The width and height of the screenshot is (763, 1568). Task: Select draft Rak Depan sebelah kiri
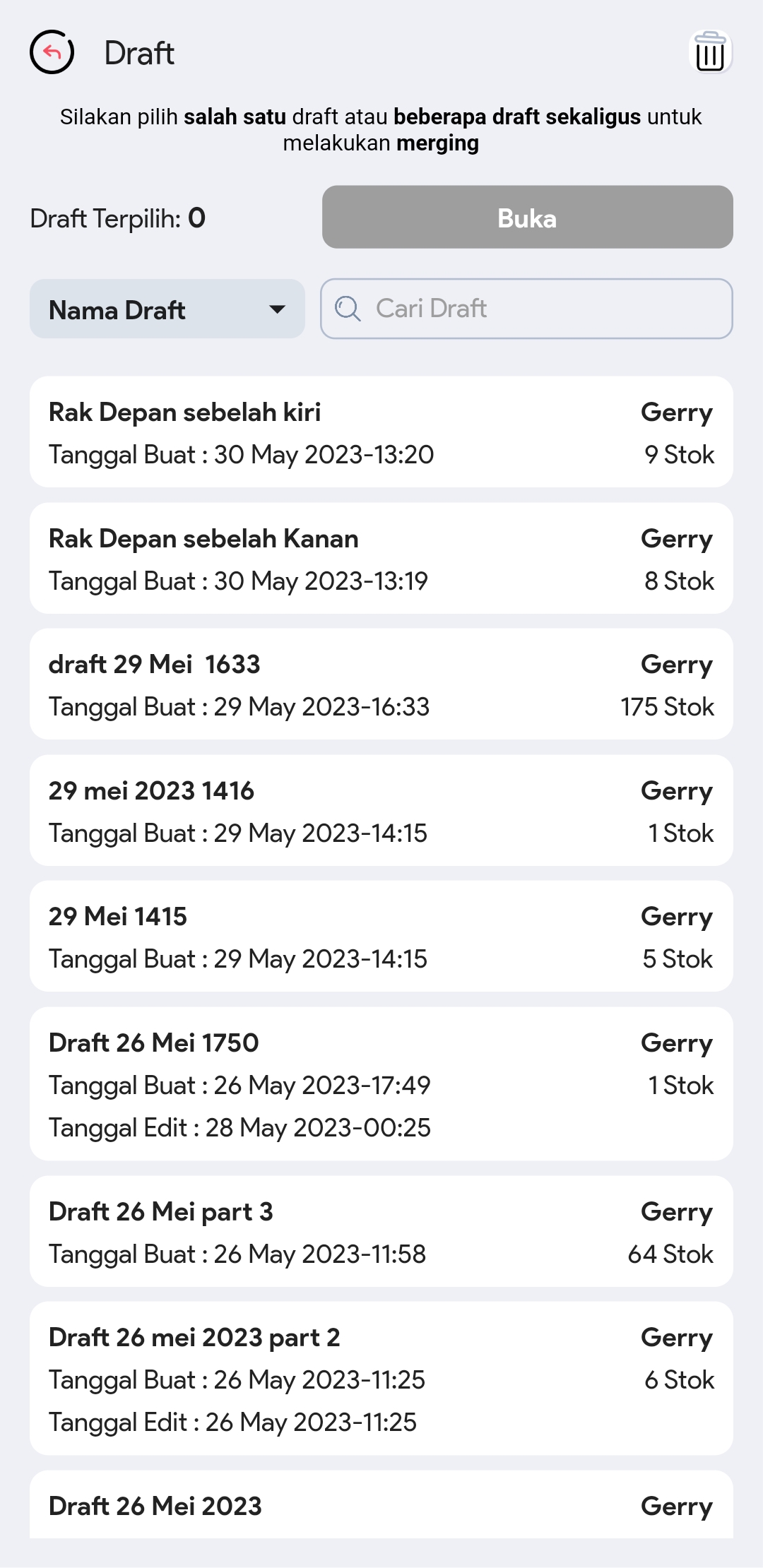point(381,432)
